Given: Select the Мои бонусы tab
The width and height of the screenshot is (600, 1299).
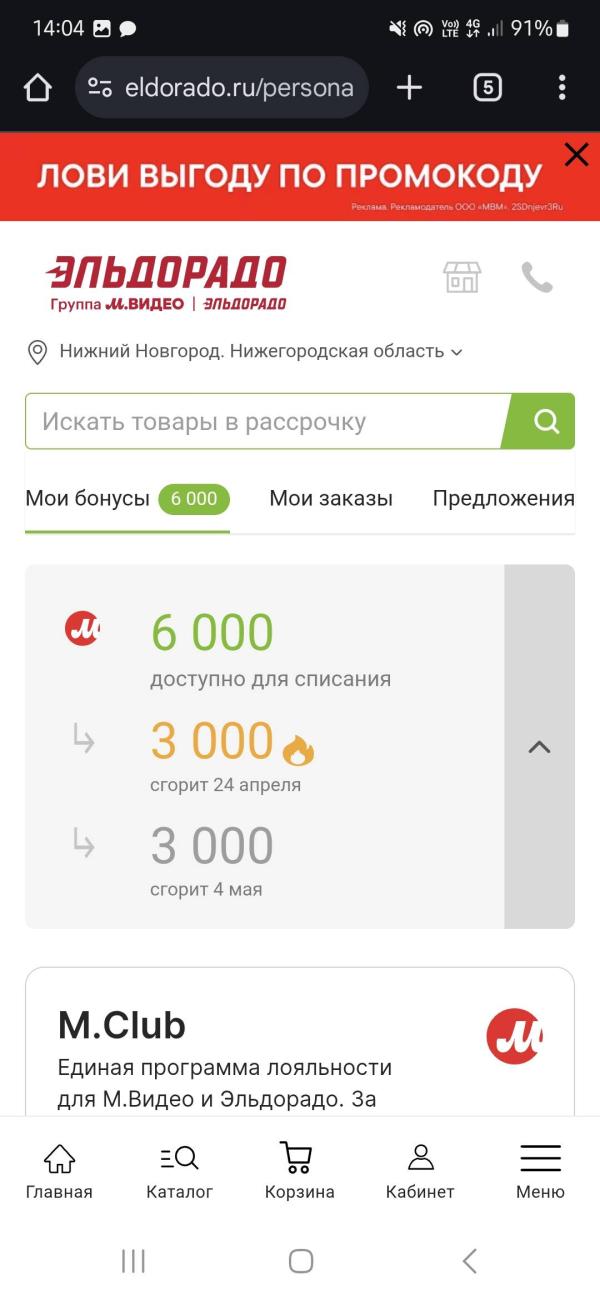Looking at the screenshot, I should [128, 499].
